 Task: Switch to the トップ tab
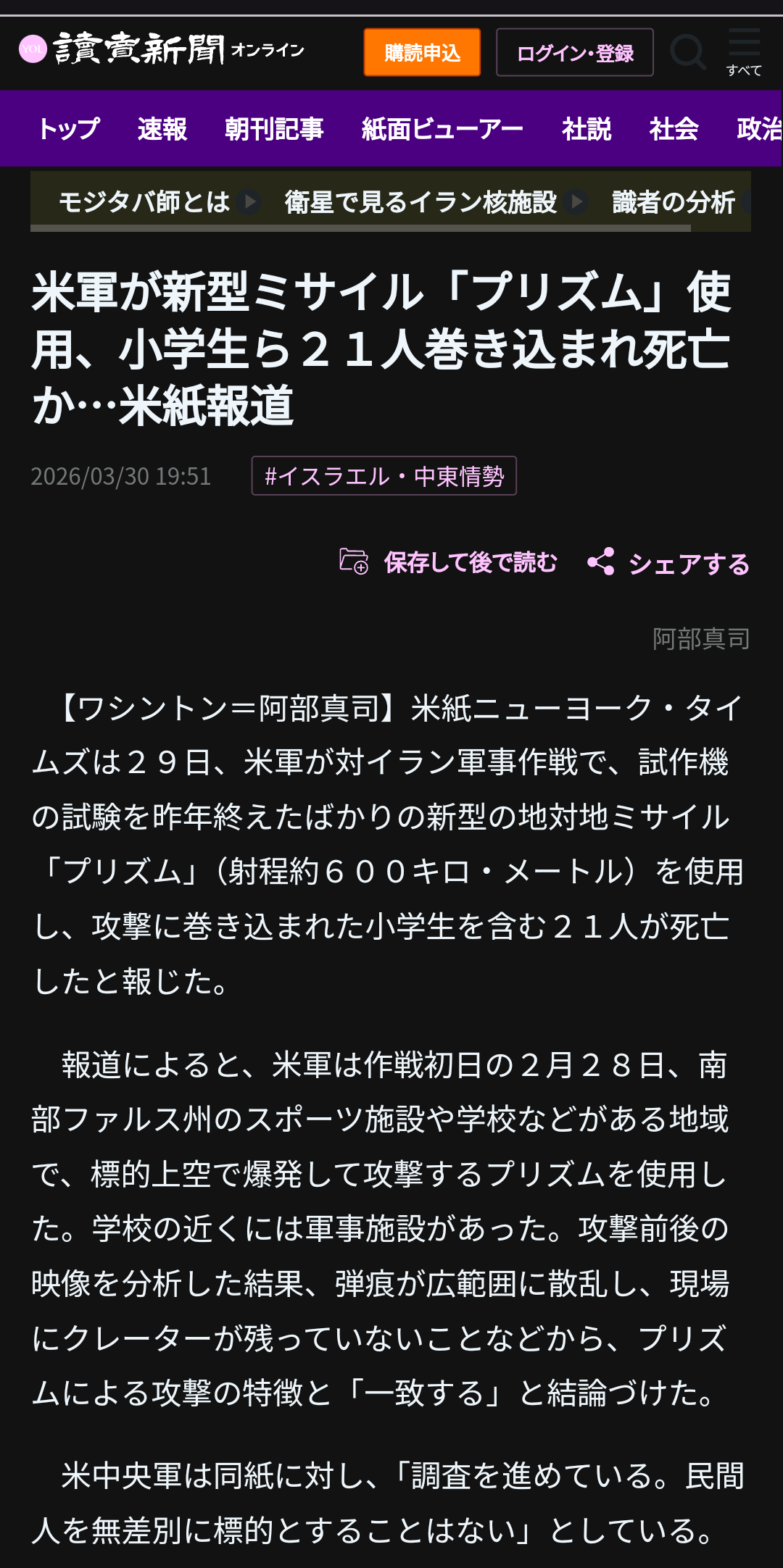69,129
